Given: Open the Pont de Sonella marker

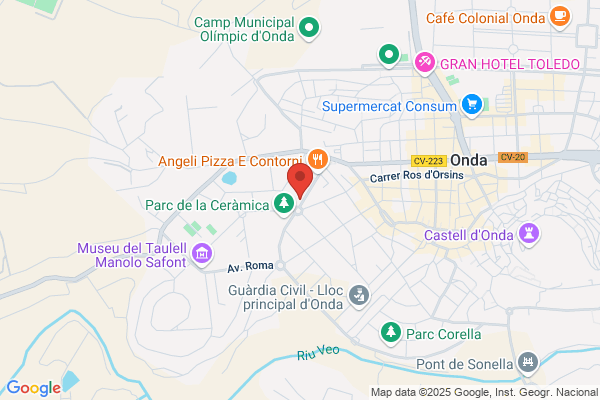Looking at the screenshot, I should pyautogui.click(x=529, y=360).
